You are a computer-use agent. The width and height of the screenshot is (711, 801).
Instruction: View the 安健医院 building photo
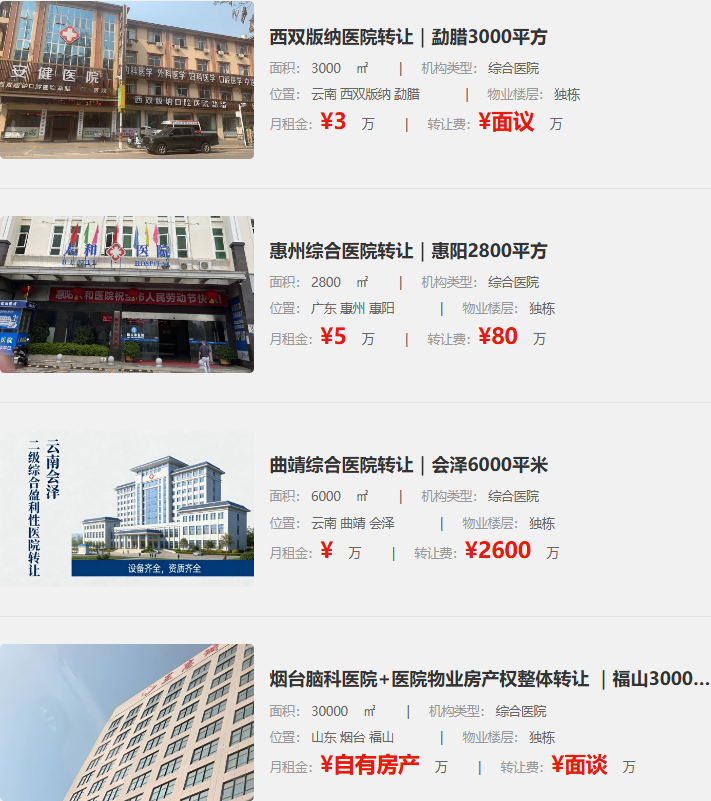127,80
